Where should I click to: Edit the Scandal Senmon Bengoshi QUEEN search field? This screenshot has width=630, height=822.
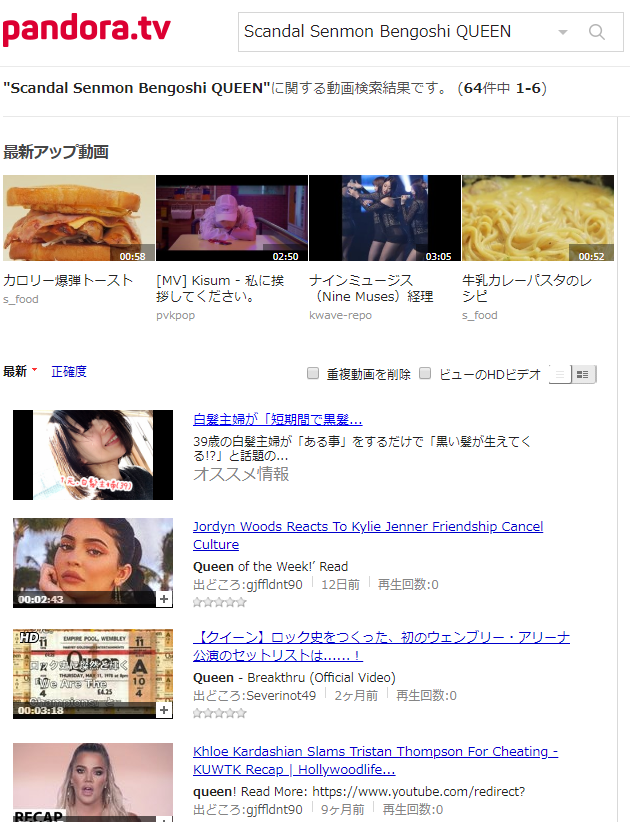395,32
